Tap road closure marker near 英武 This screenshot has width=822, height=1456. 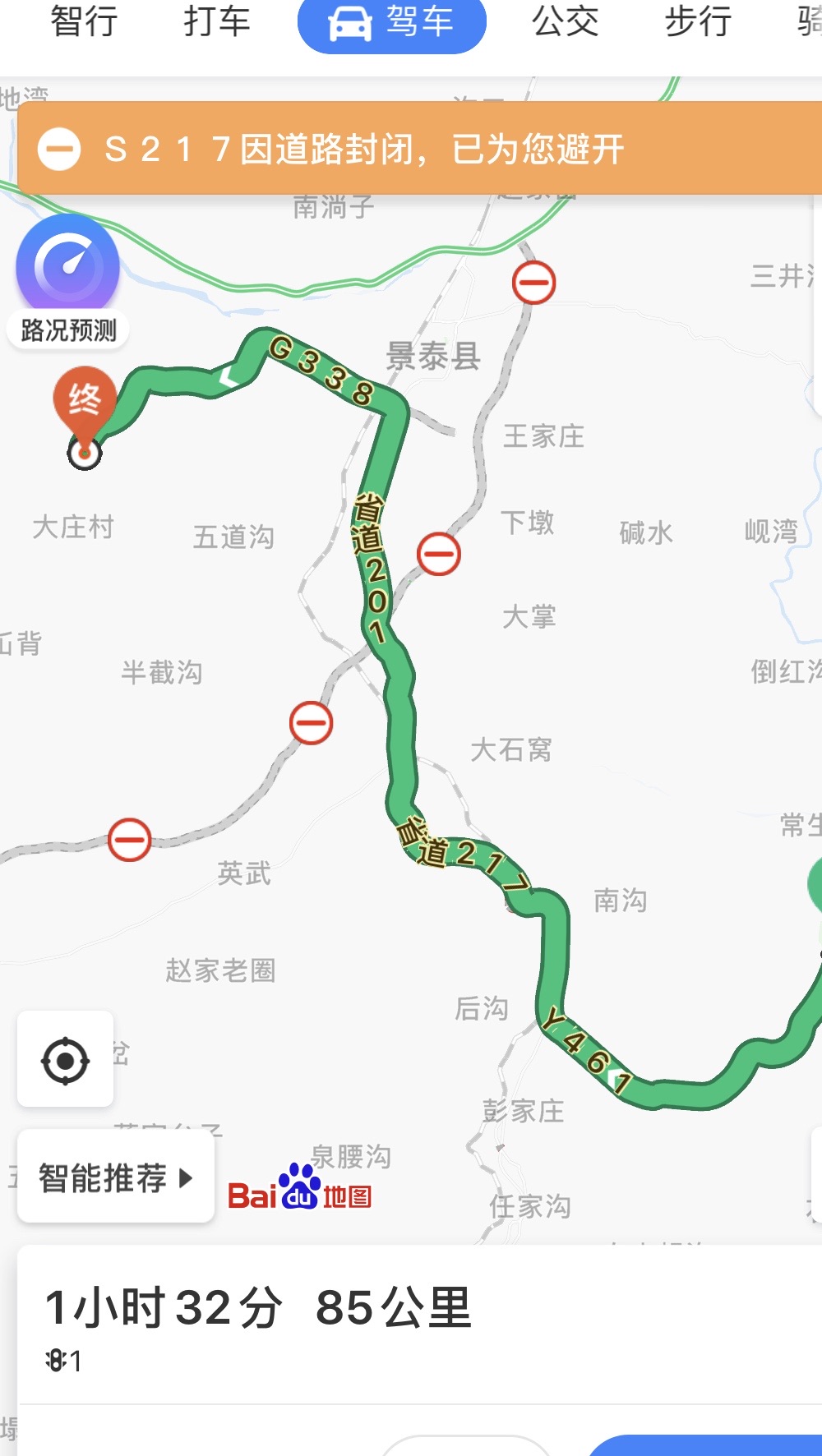(129, 840)
